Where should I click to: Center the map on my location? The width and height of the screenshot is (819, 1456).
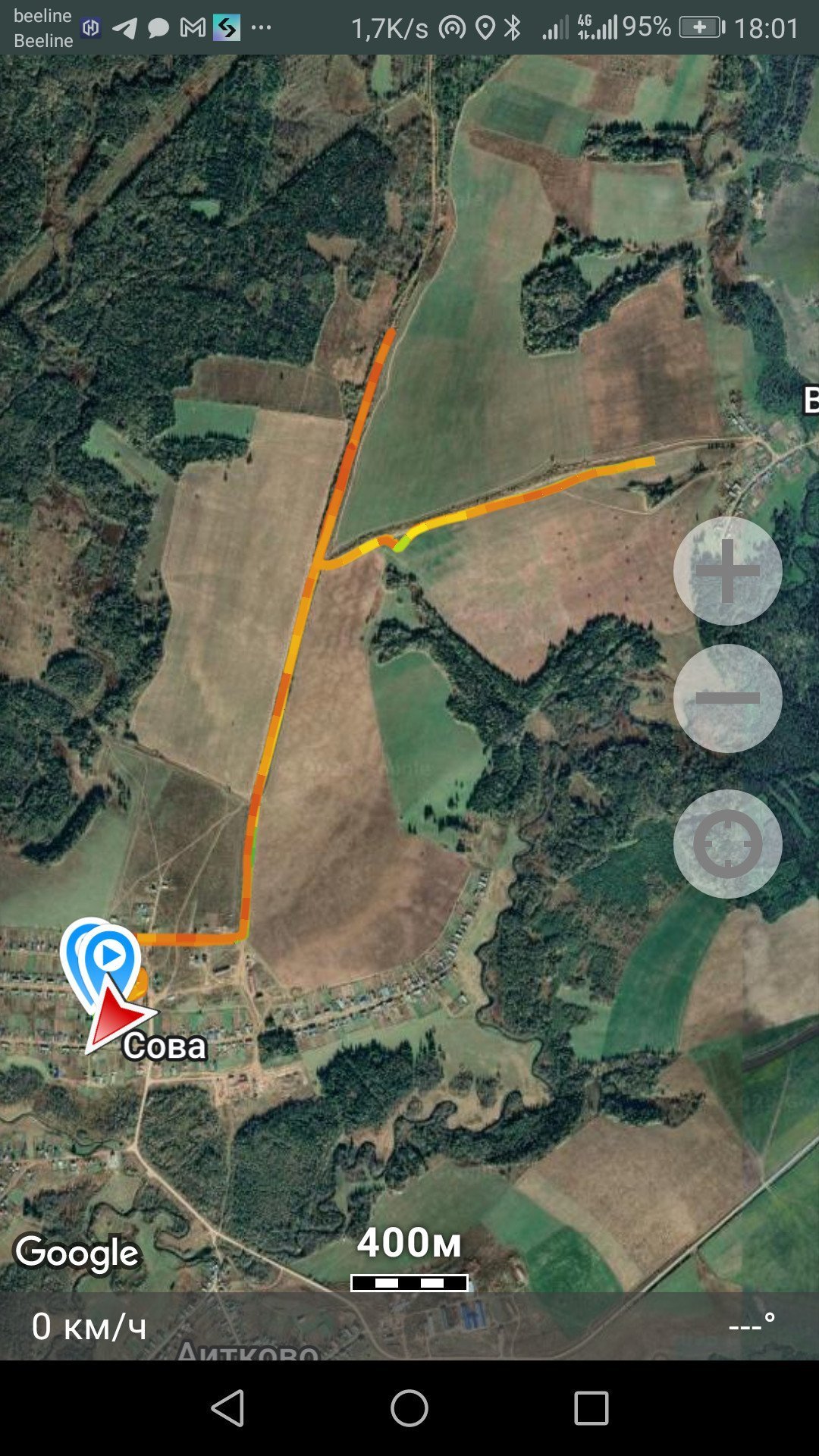(x=727, y=844)
